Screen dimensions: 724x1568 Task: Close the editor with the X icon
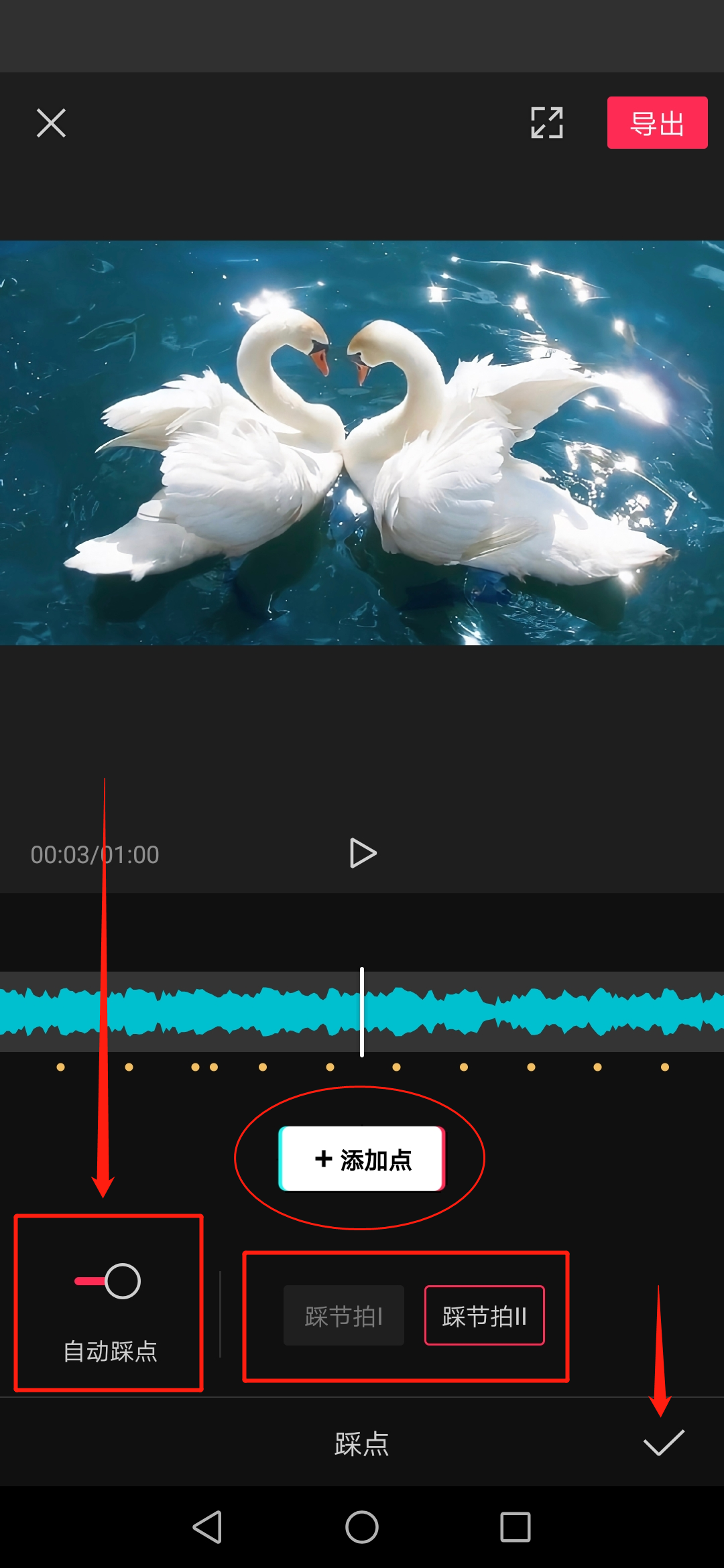[x=51, y=123]
